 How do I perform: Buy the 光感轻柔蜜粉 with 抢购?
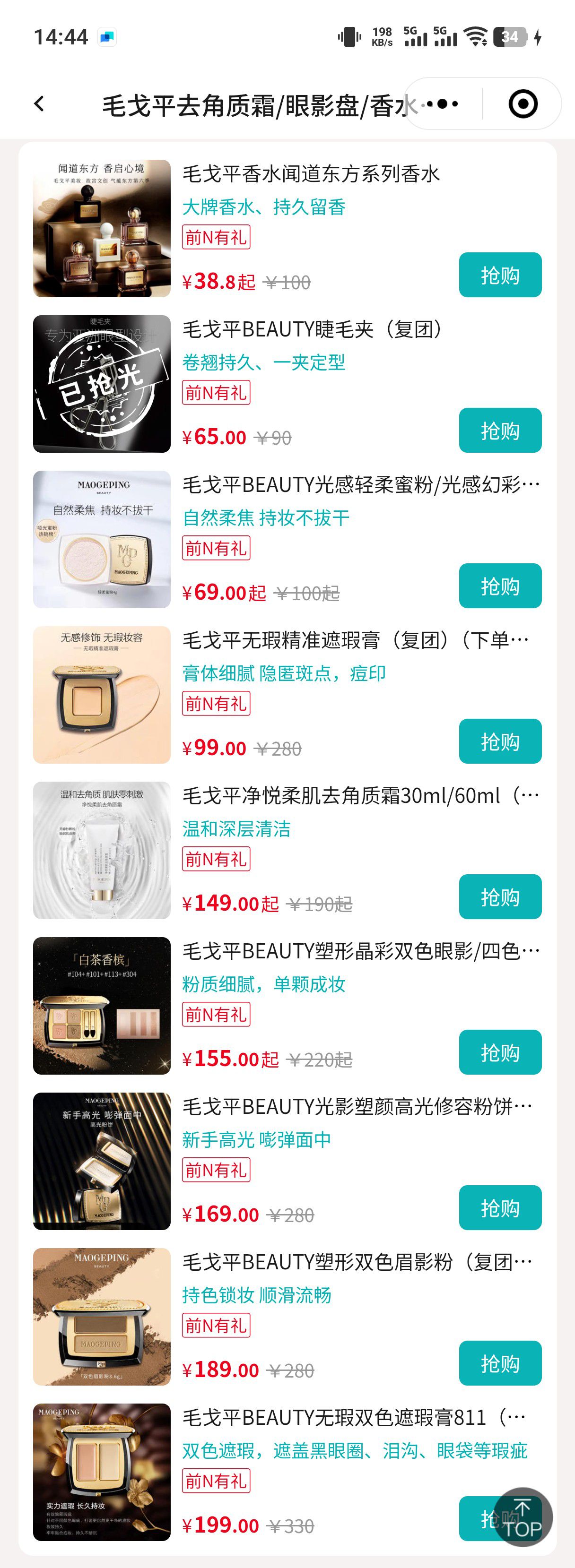(x=499, y=586)
